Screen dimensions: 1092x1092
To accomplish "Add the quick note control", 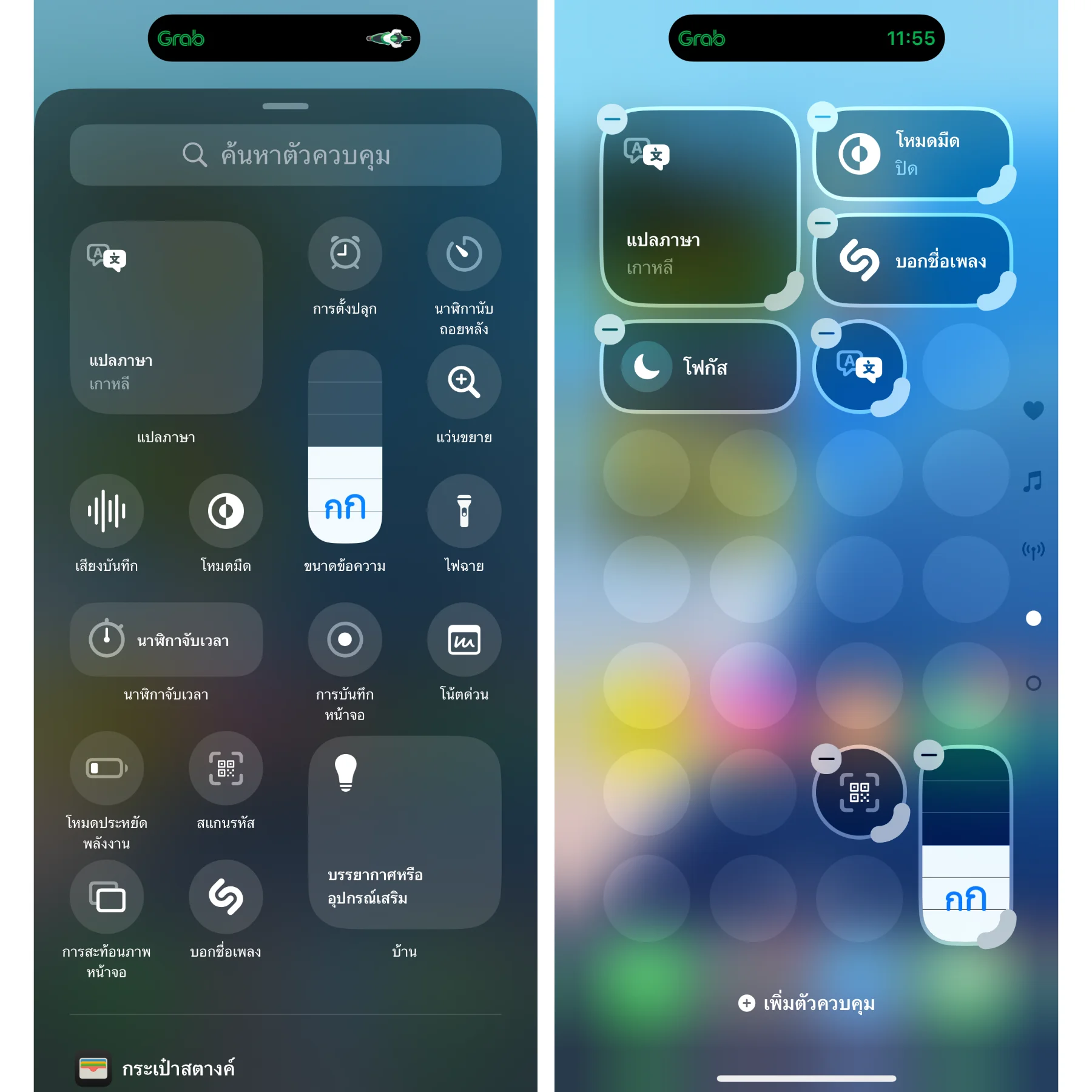I will coord(463,639).
